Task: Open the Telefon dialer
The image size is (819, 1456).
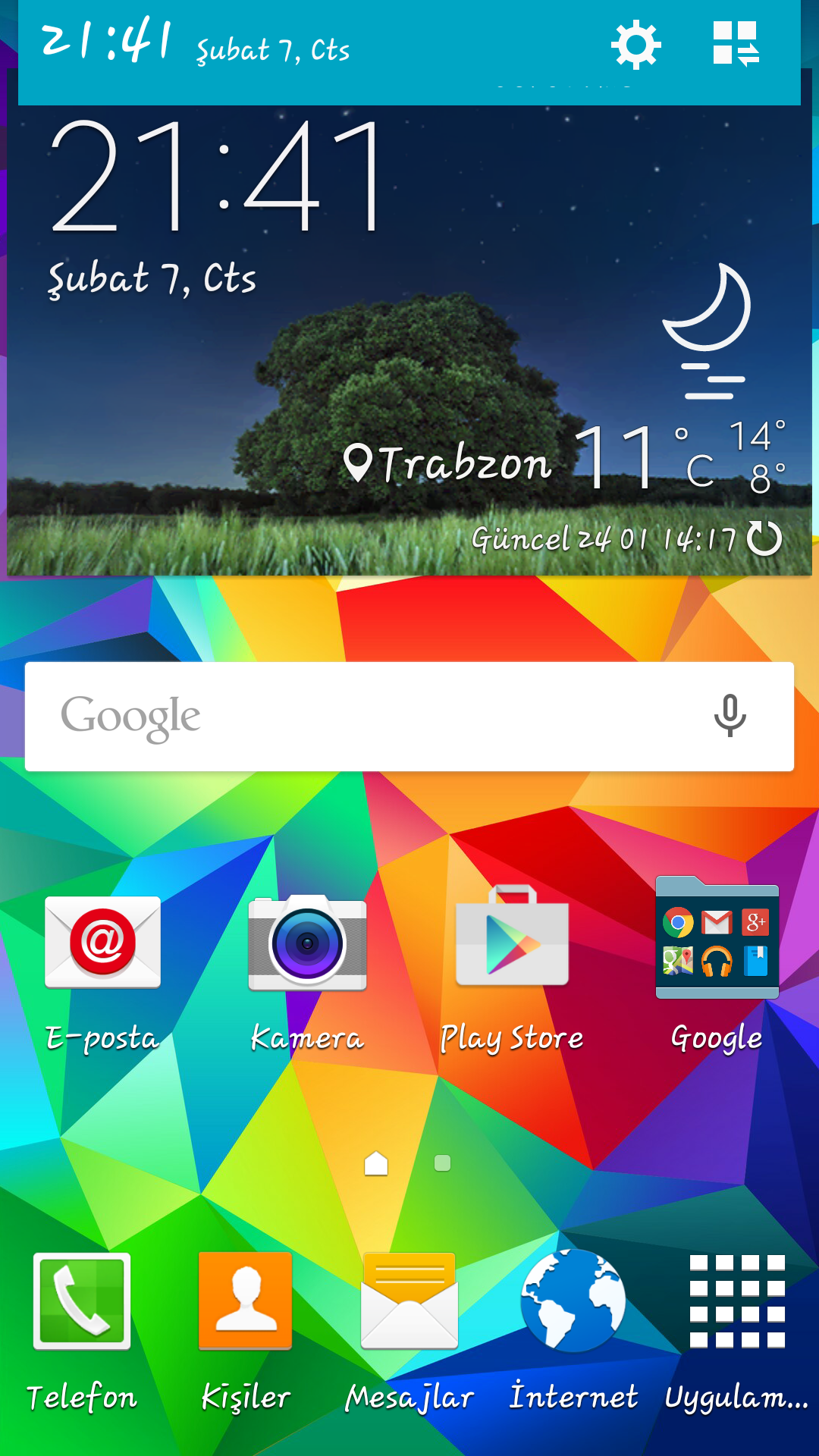Action: (x=82, y=1301)
